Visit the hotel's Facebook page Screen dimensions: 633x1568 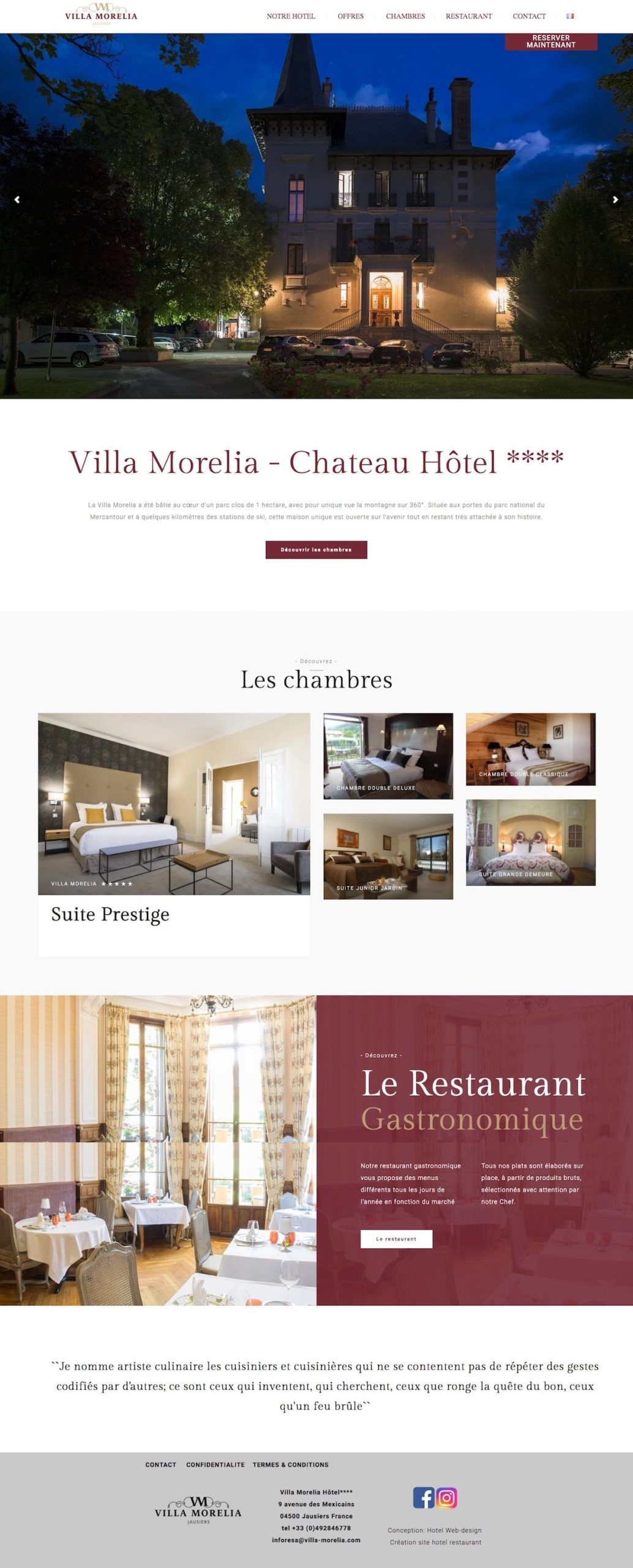[x=424, y=1497]
